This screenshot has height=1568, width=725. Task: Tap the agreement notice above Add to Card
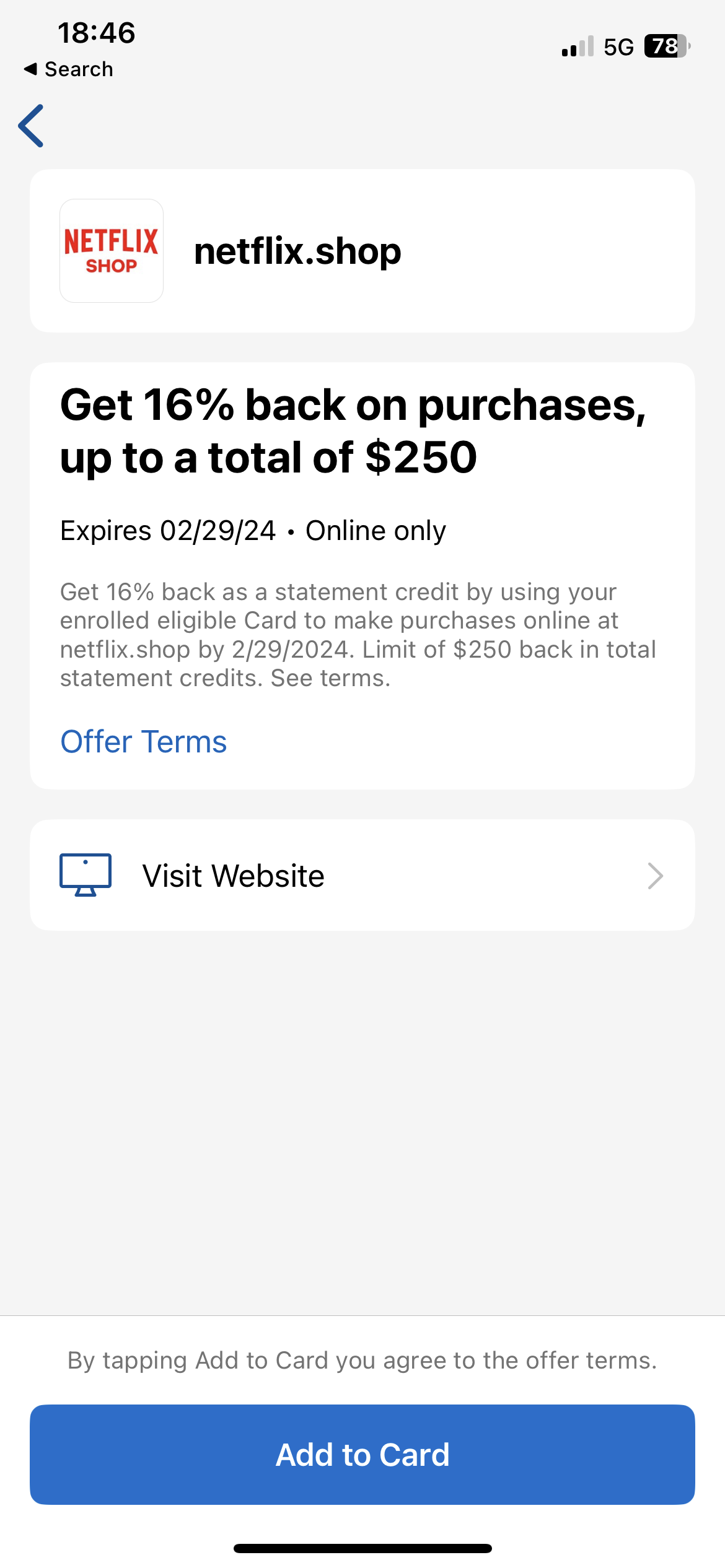tap(361, 1360)
